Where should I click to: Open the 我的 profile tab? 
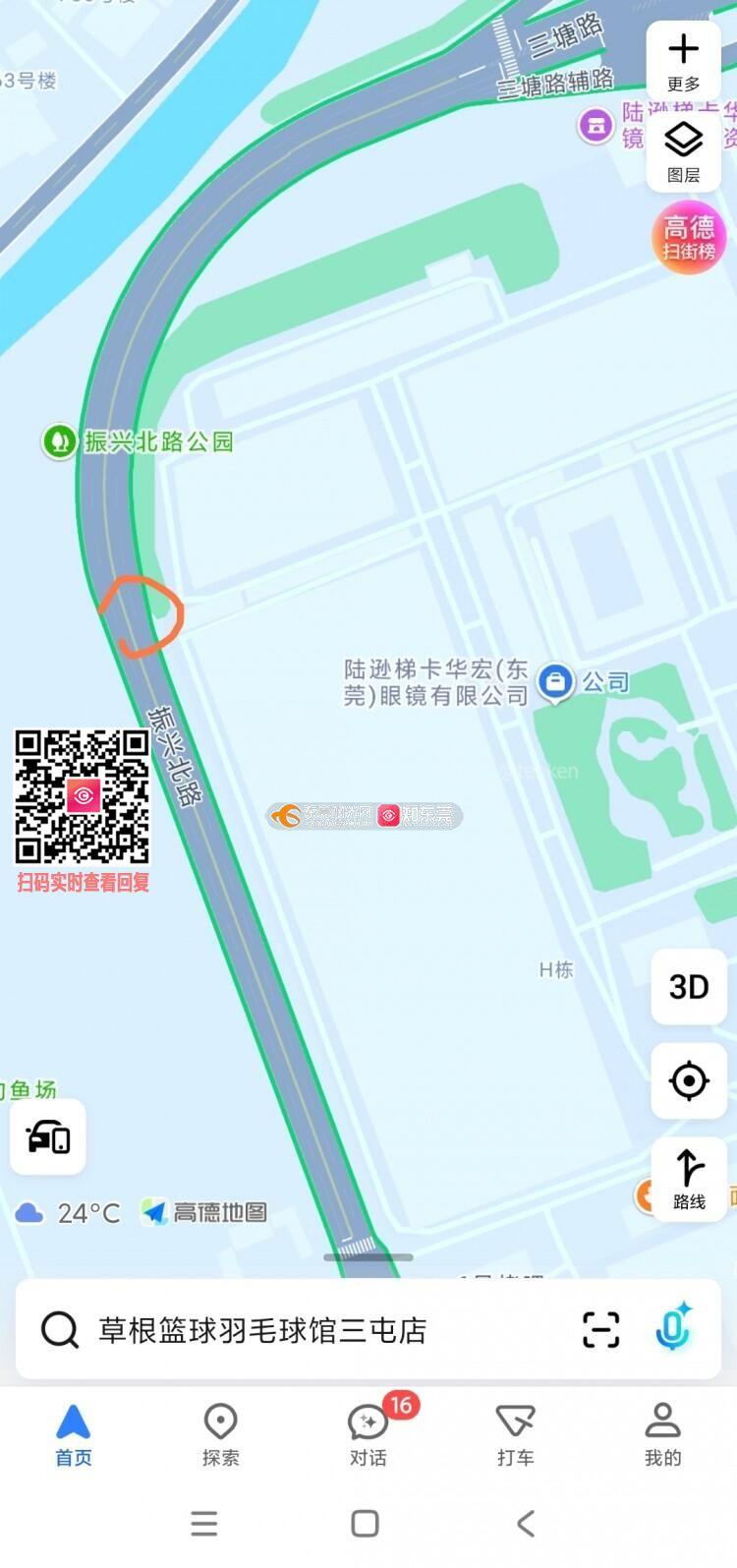[x=663, y=1435]
